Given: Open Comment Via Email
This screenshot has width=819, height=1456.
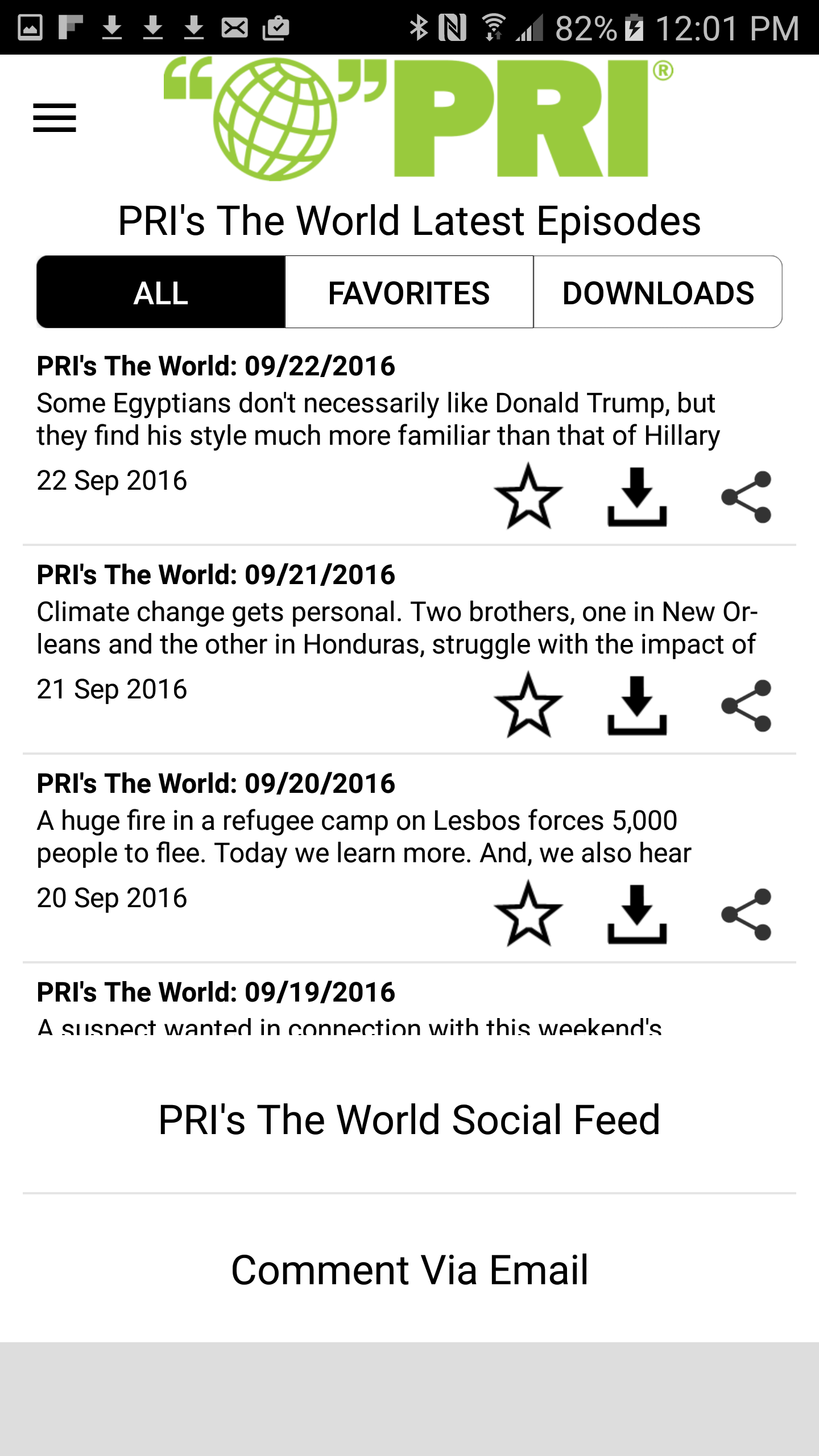Looking at the screenshot, I should coord(409,1269).
